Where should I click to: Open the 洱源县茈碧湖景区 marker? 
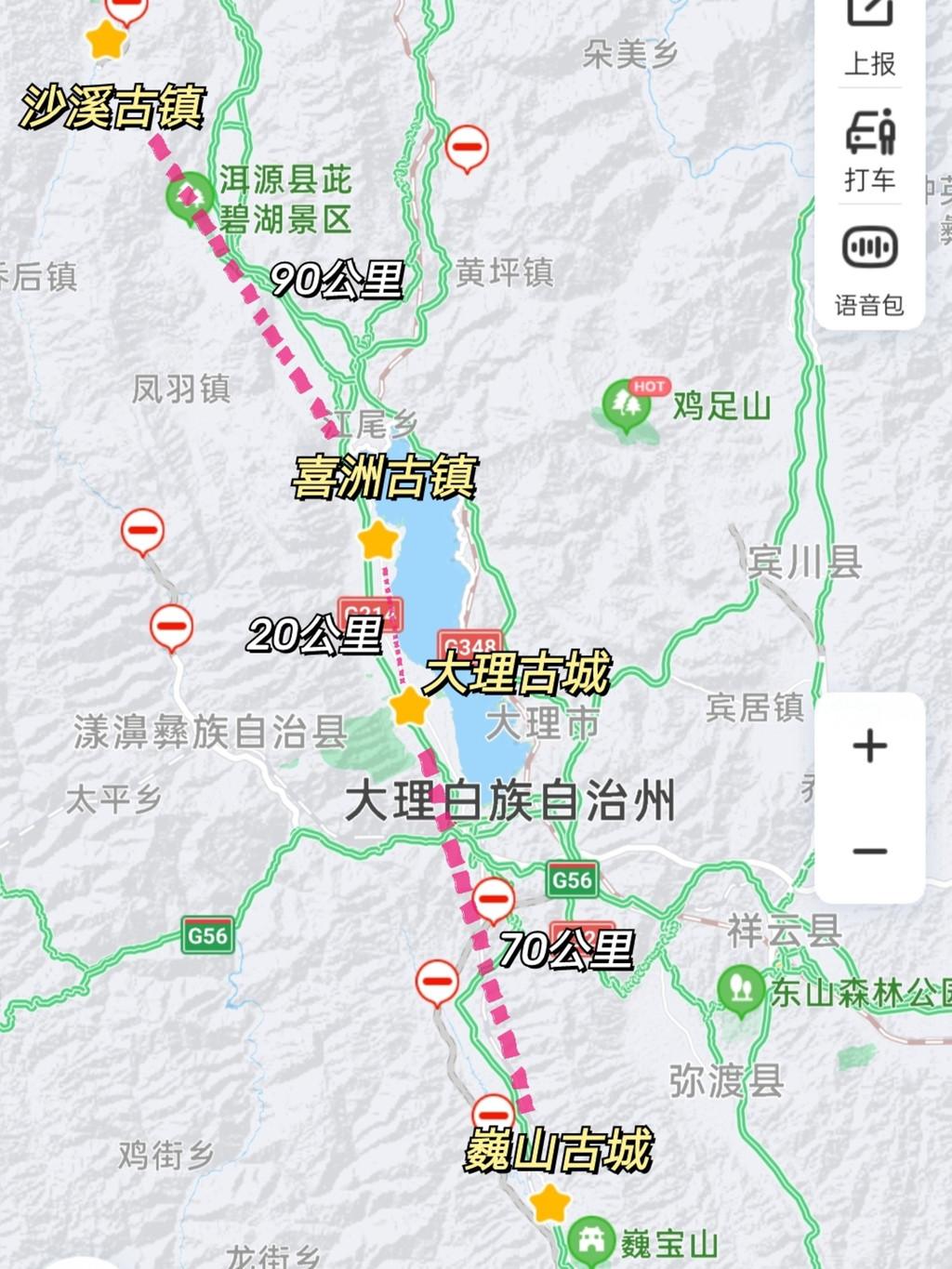pos(190,197)
